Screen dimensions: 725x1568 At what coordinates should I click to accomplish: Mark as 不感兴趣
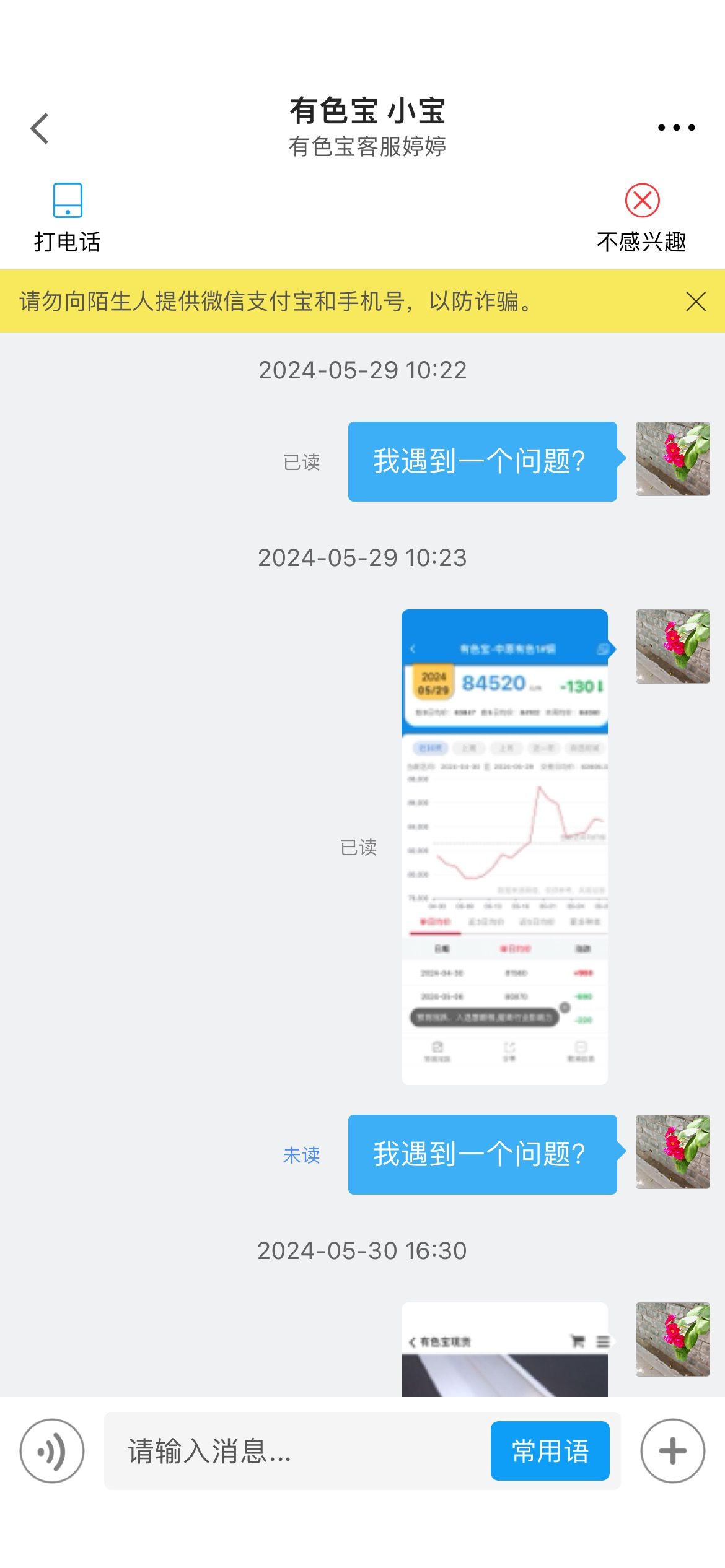642,218
